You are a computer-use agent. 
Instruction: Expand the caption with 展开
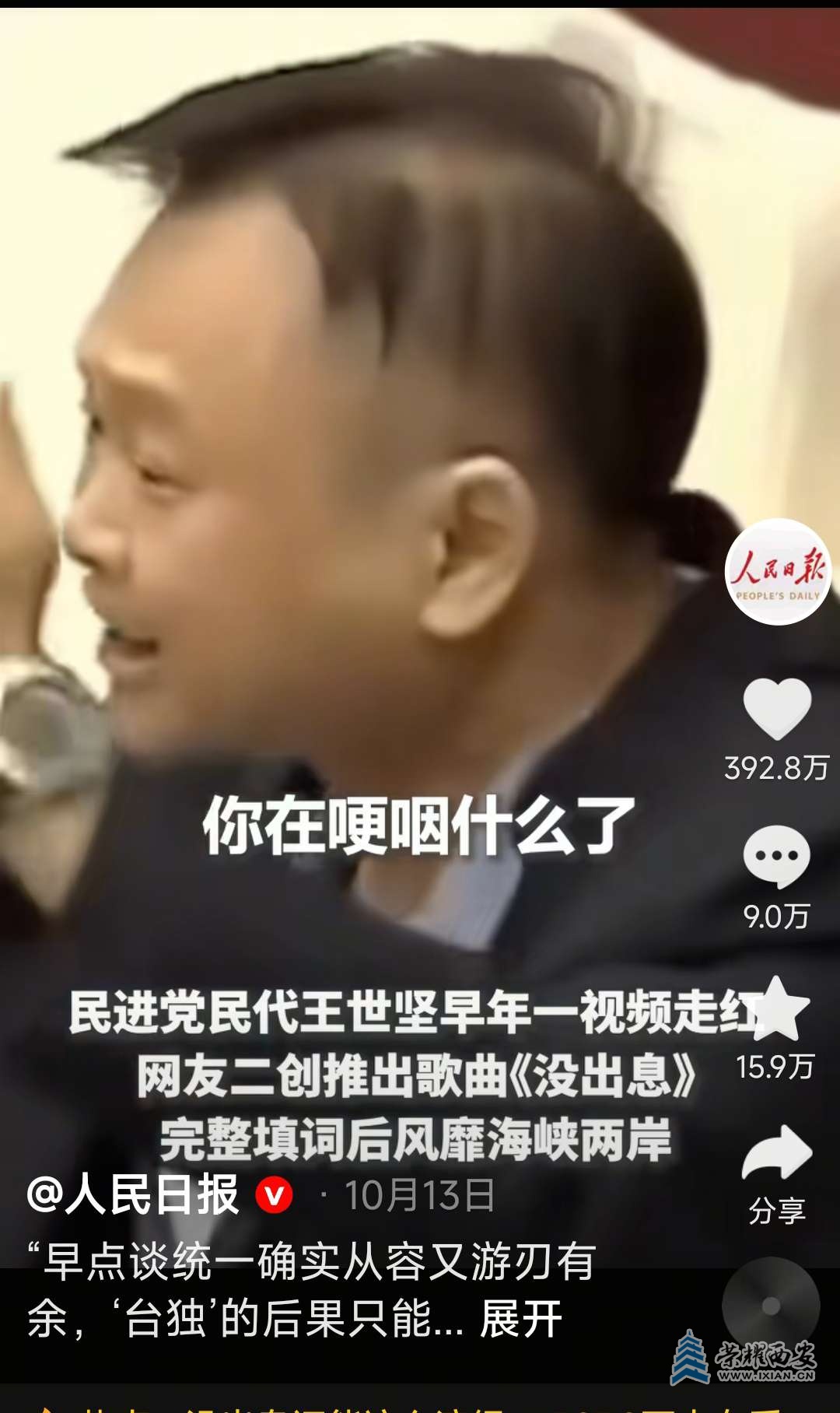point(520,1319)
